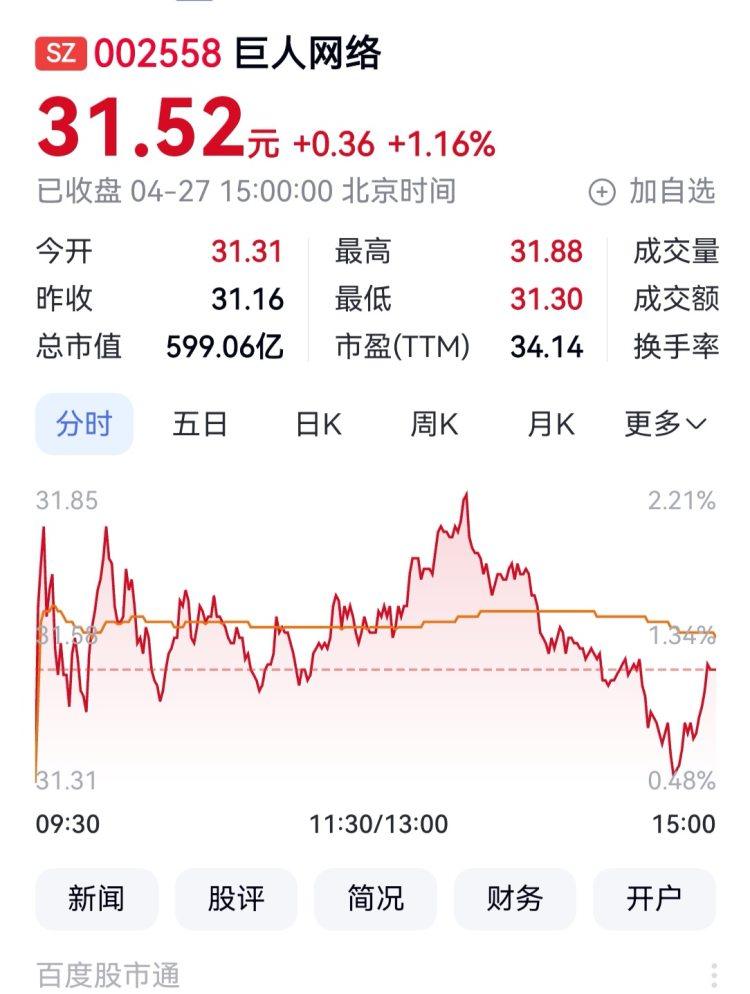This screenshot has width=750, height=994.
Task: View 财务 financial data
Action: click(514, 898)
